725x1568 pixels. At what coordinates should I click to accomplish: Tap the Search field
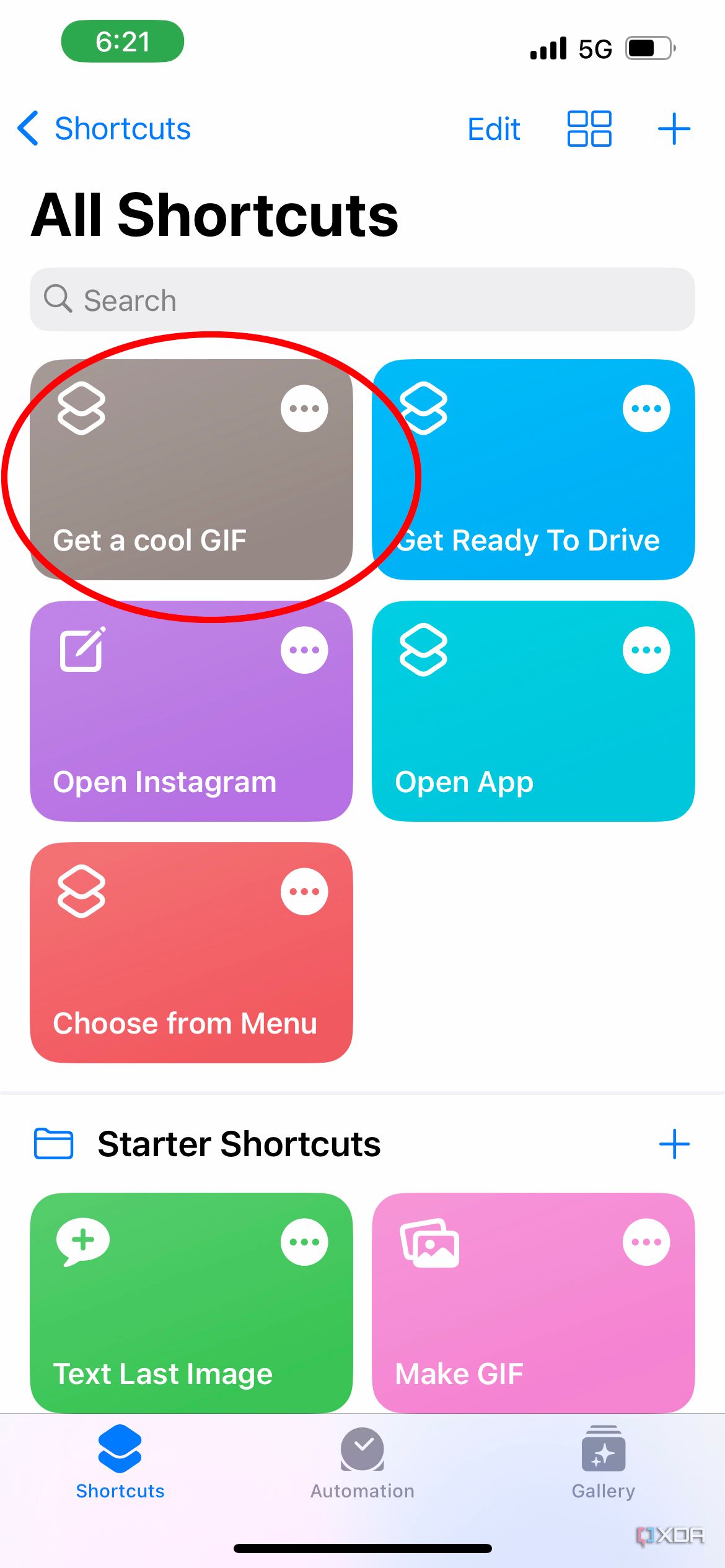362,300
